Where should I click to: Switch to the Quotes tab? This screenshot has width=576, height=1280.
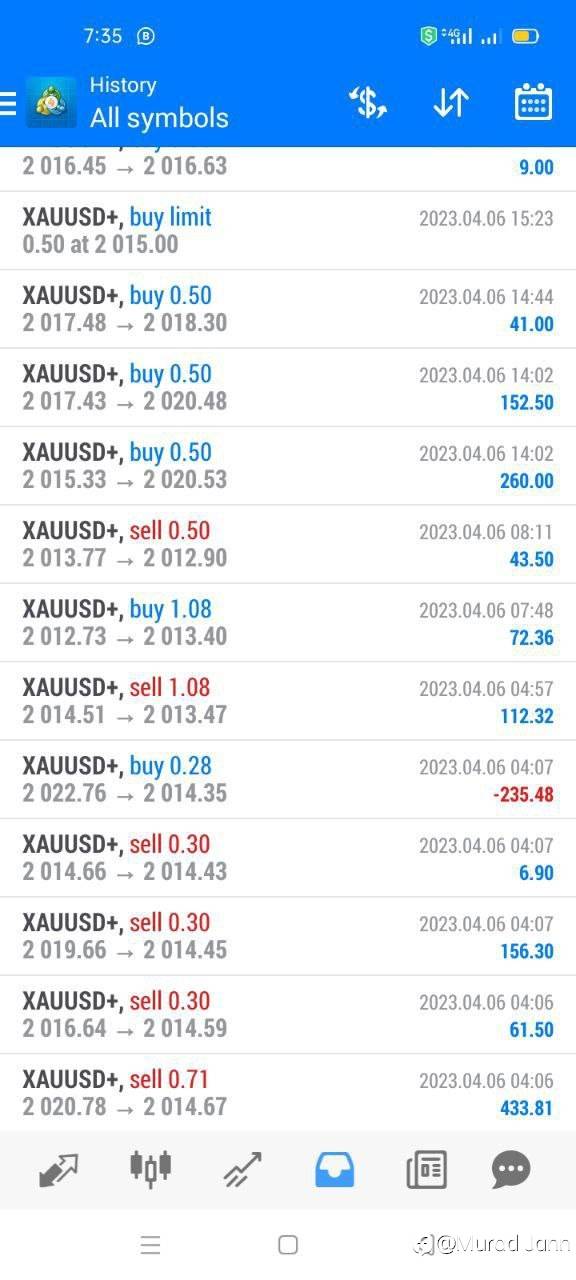tap(59, 1168)
